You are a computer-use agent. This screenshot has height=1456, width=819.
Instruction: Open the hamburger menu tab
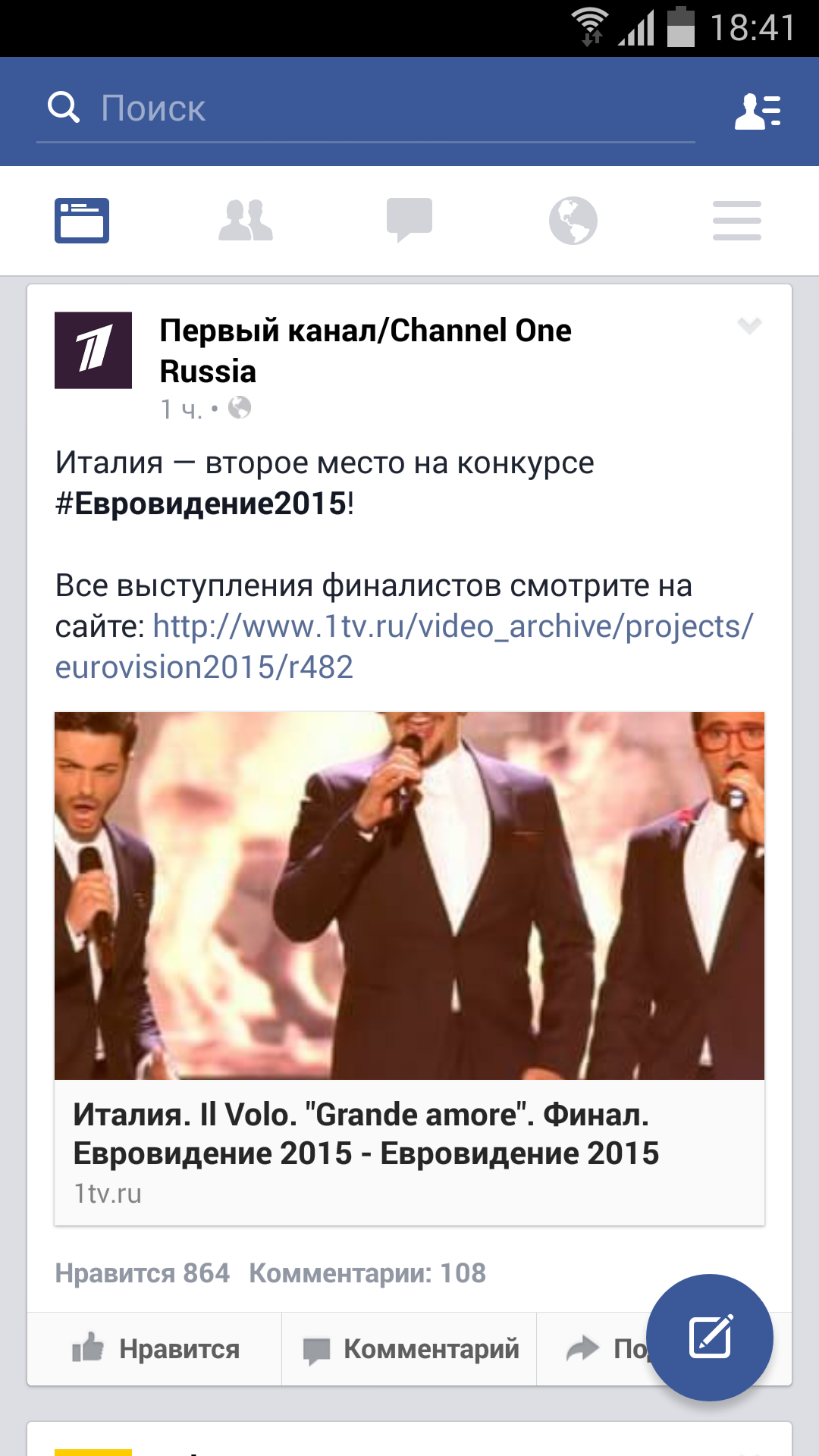pyautogui.click(x=737, y=221)
